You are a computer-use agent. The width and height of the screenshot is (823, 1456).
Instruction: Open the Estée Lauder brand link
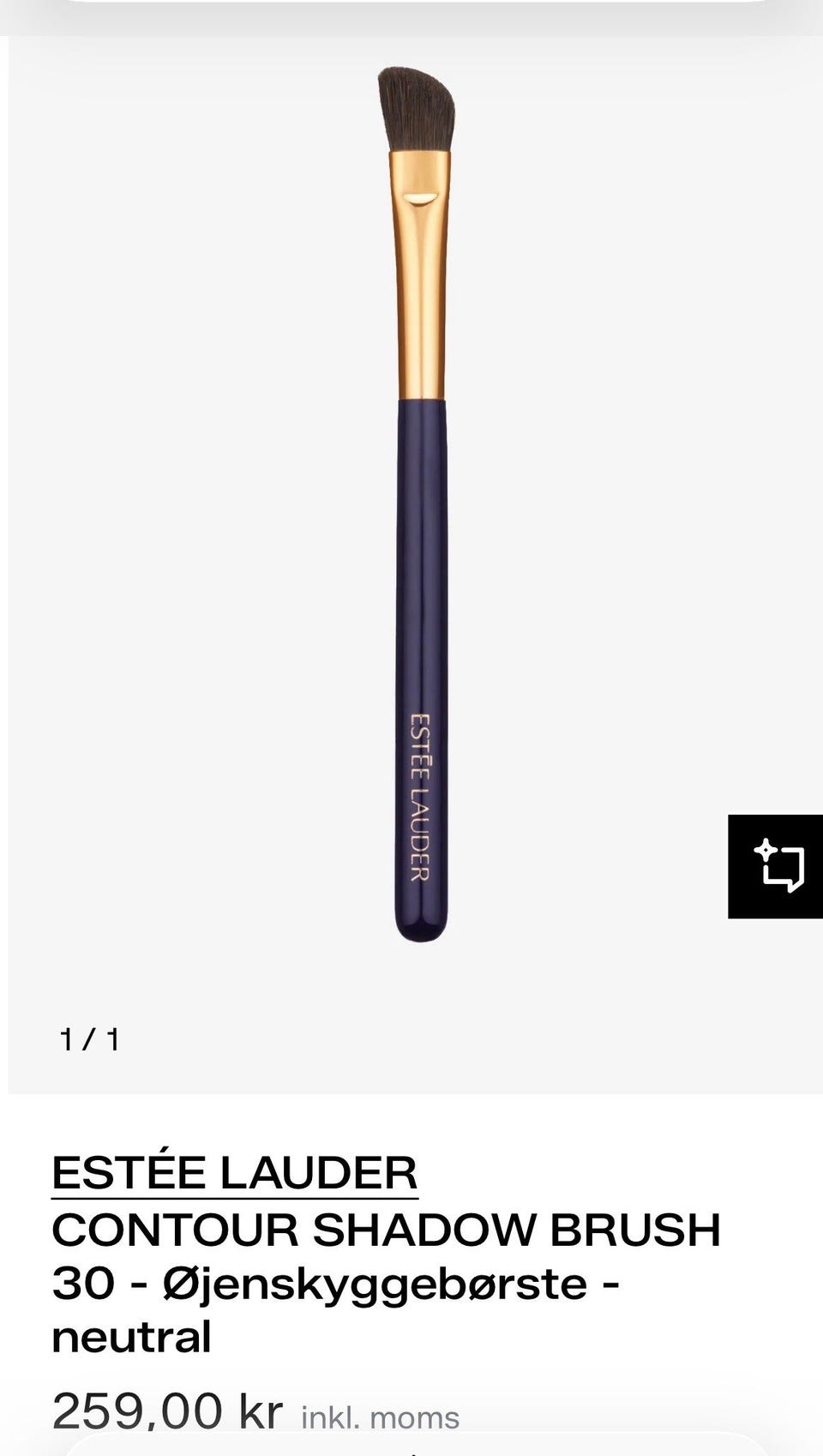[234, 1172]
